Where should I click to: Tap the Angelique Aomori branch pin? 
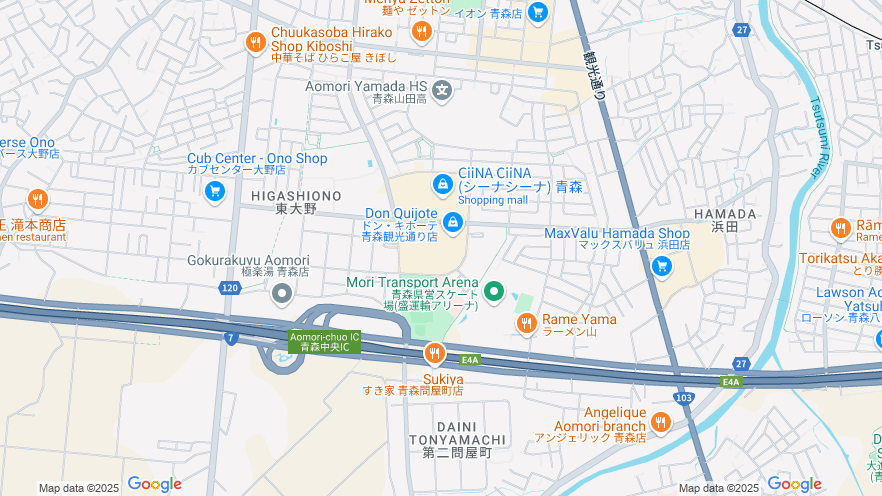tap(660, 422)
